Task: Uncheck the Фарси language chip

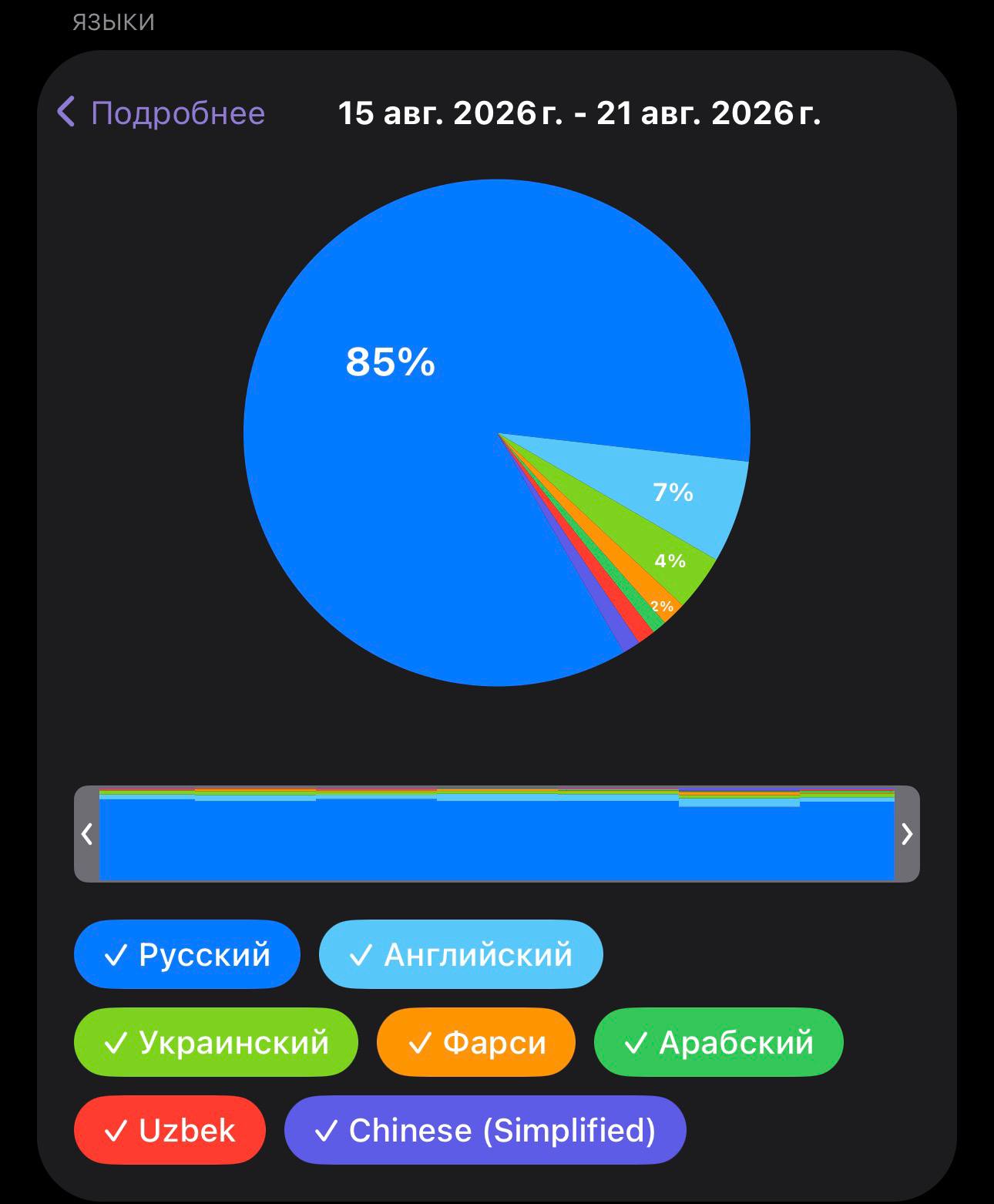Action: (x=476, y=1042)
